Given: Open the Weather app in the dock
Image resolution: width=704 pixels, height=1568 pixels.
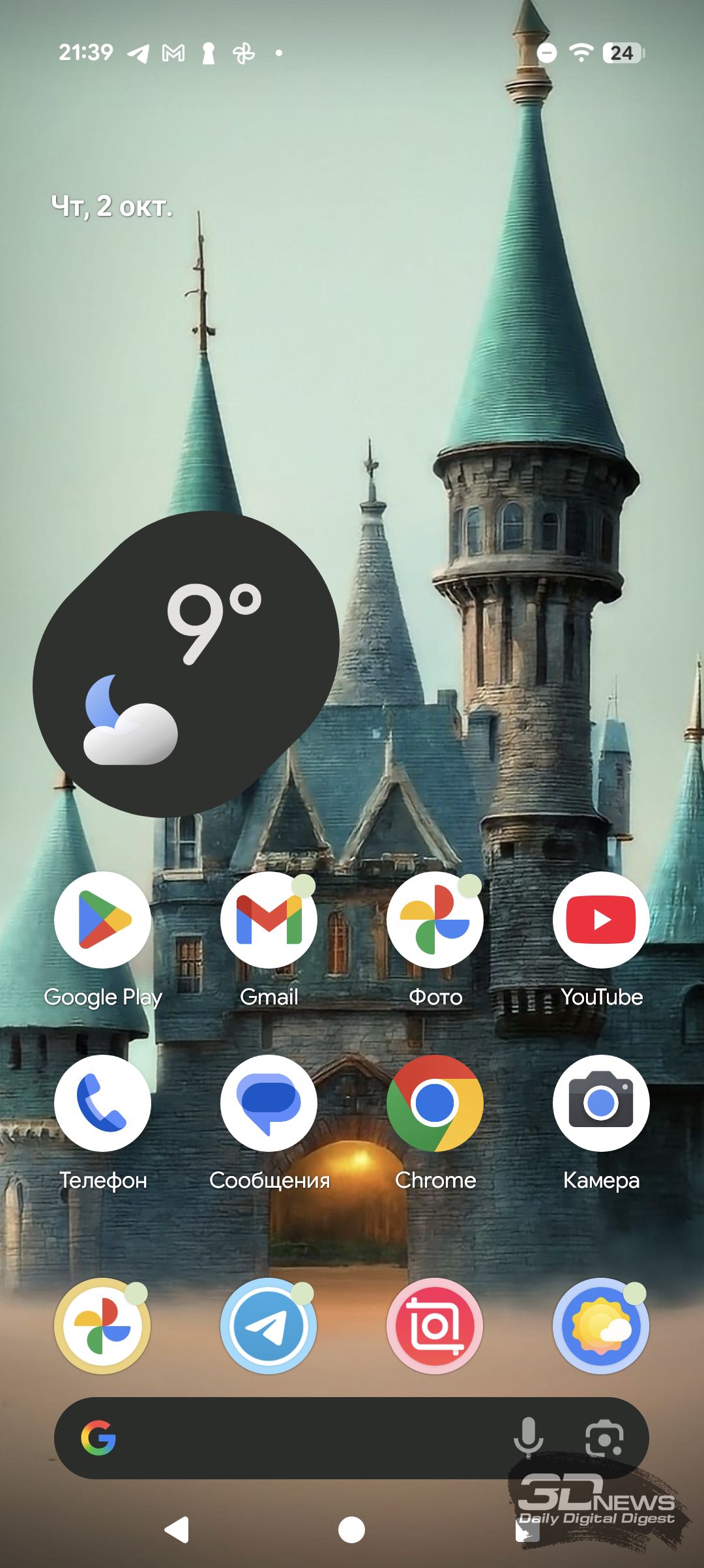Looking at the screenshot, I should (x=601, y=1326).
